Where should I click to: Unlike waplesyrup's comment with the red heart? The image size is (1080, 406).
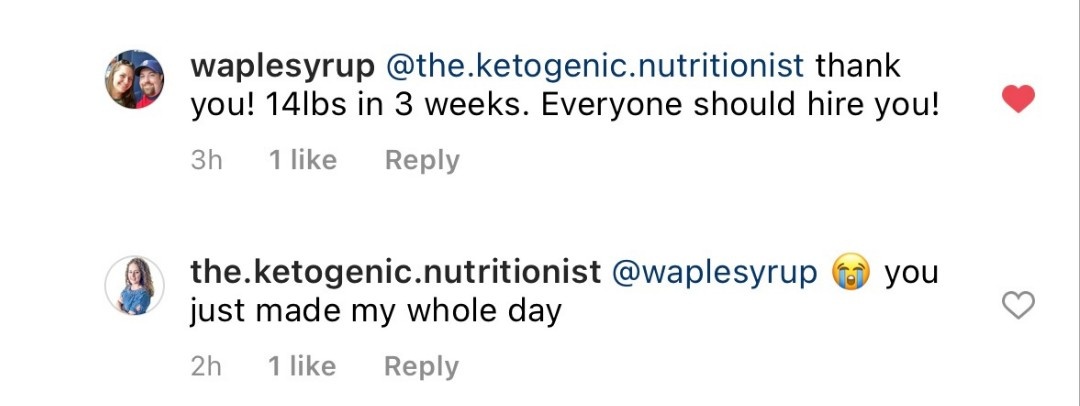point(1018,99)
